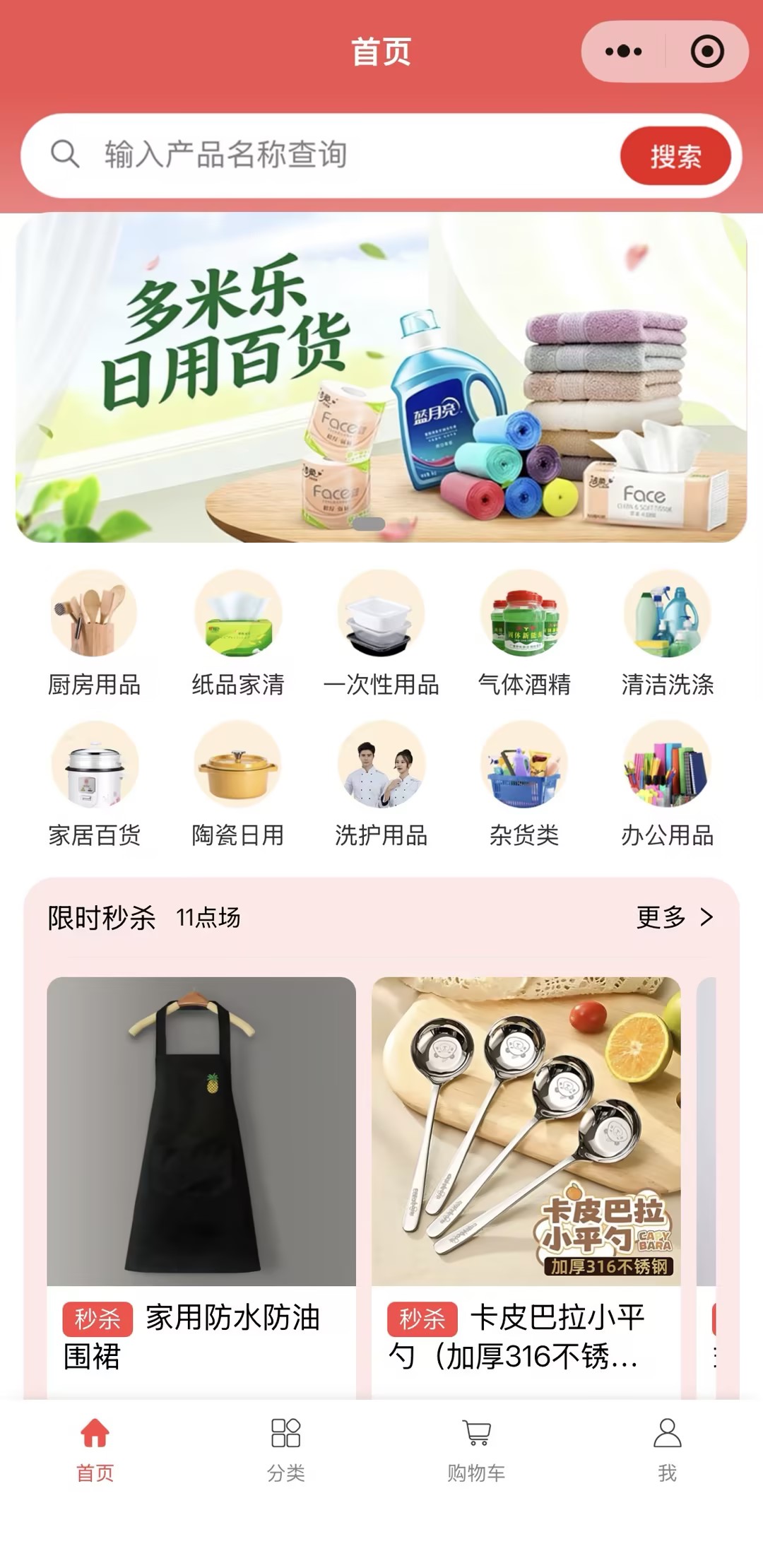The width and height of the screenshot is (763, 1568).
Task: View the 卡皮巴拉小平勺 product card
Action: click(526, 1187)
